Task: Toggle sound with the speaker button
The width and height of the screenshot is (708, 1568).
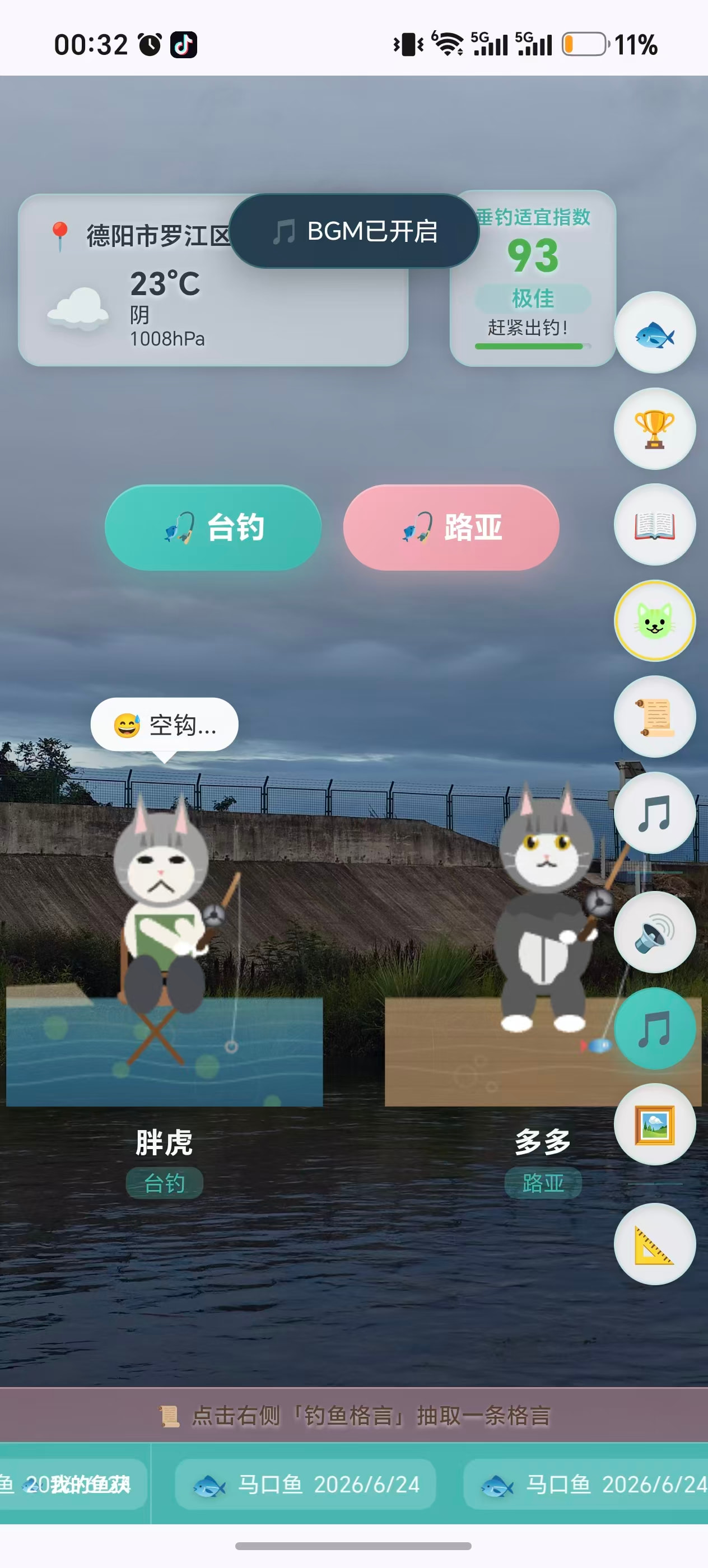Action: coord(654,932)
